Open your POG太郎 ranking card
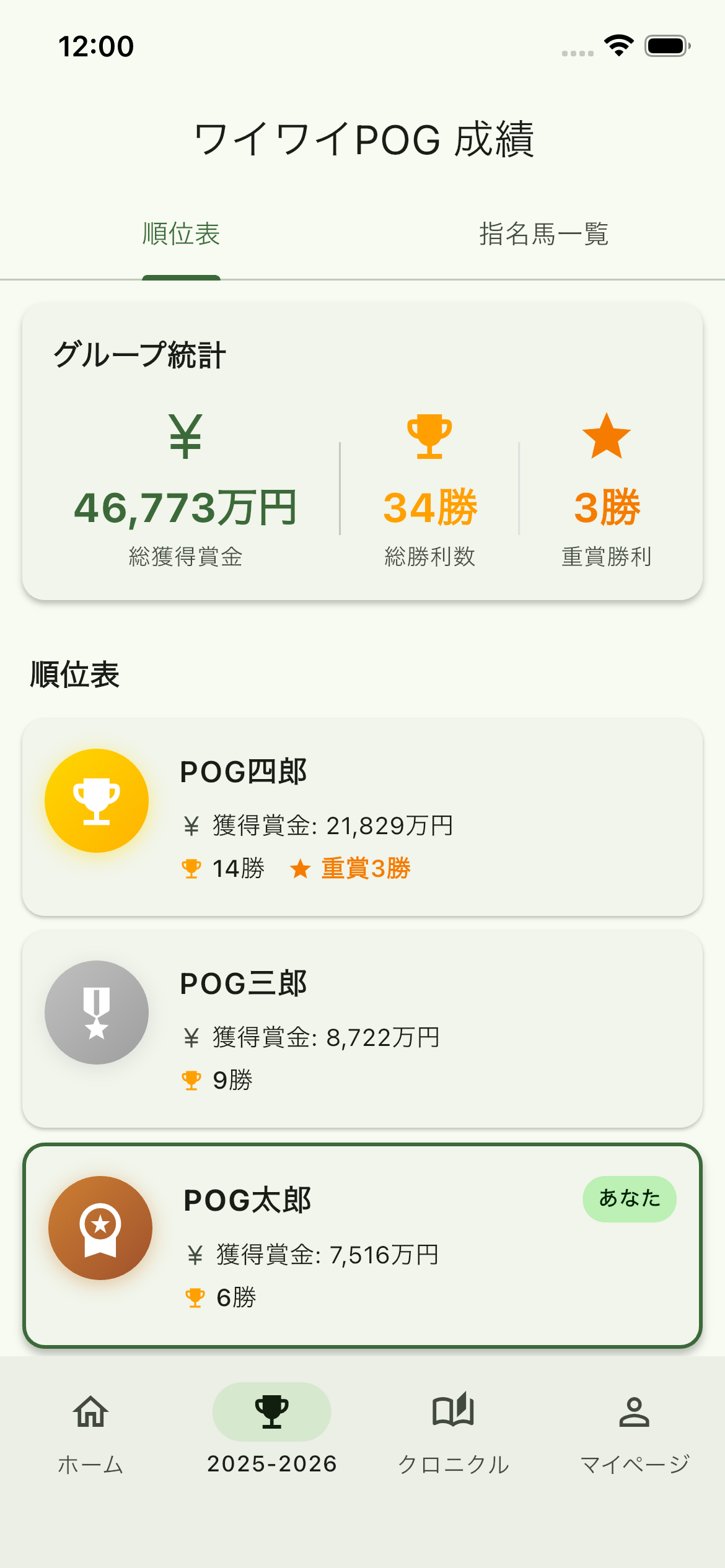 coord(362,1245)
